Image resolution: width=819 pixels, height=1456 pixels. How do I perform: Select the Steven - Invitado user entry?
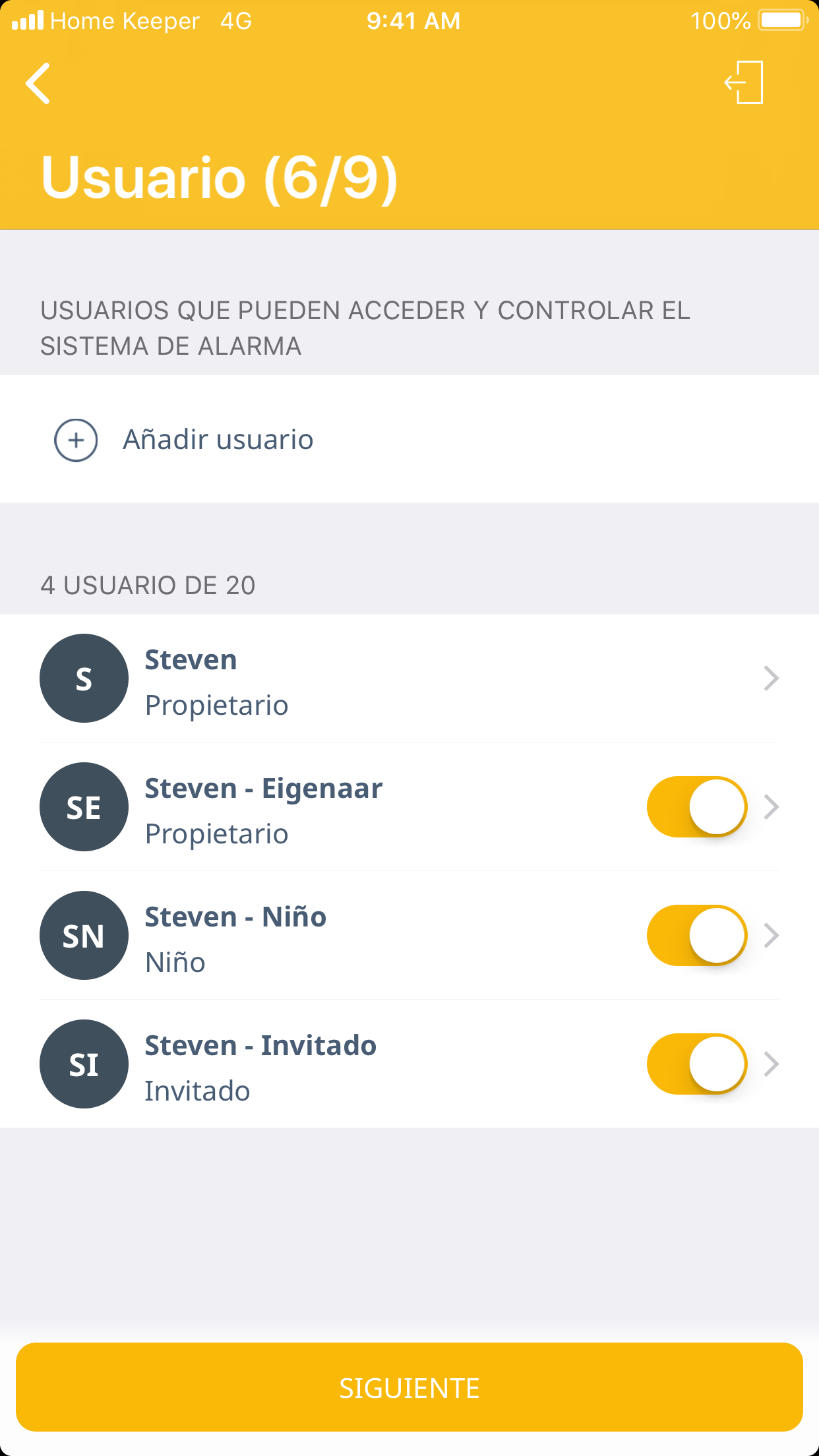330,1066
